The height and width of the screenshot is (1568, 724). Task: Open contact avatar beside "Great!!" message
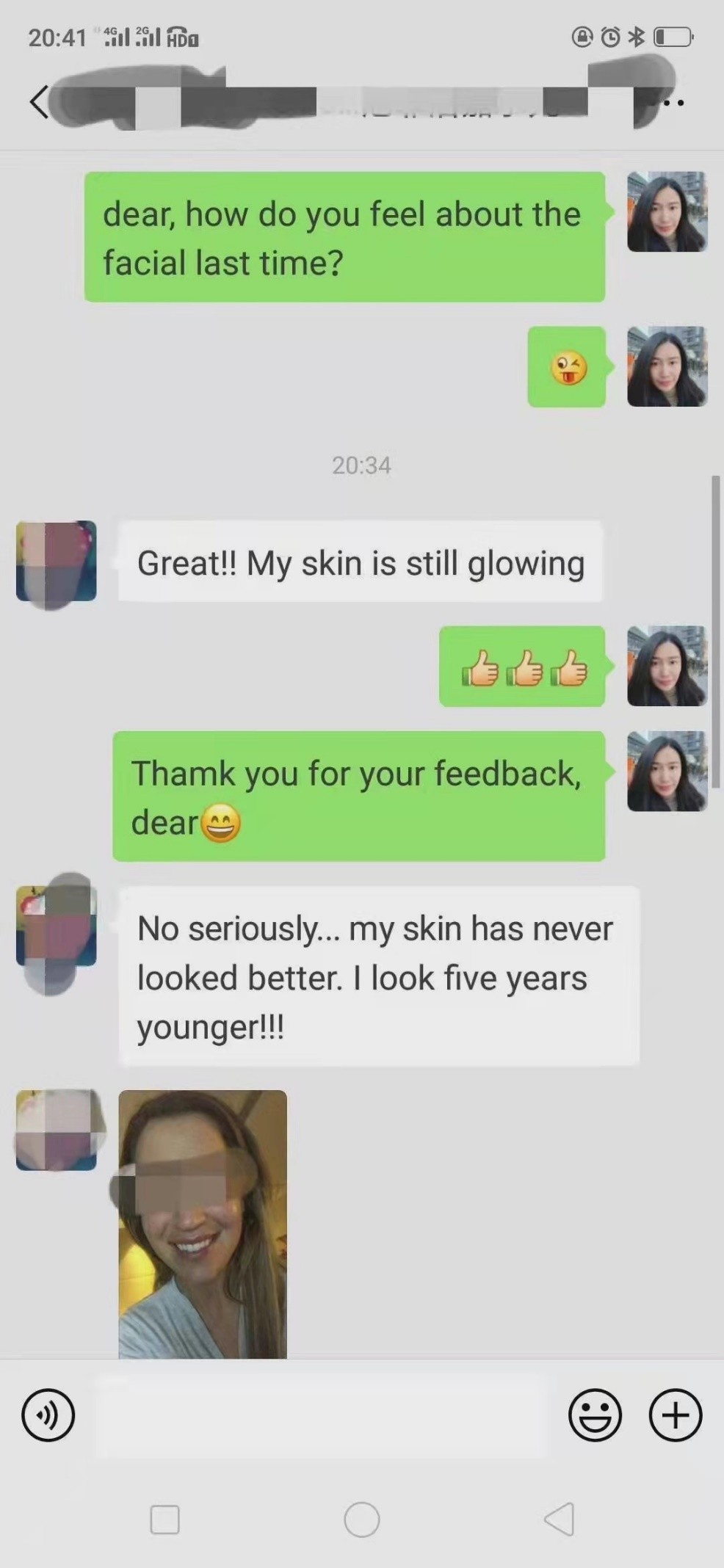(57, 562)
